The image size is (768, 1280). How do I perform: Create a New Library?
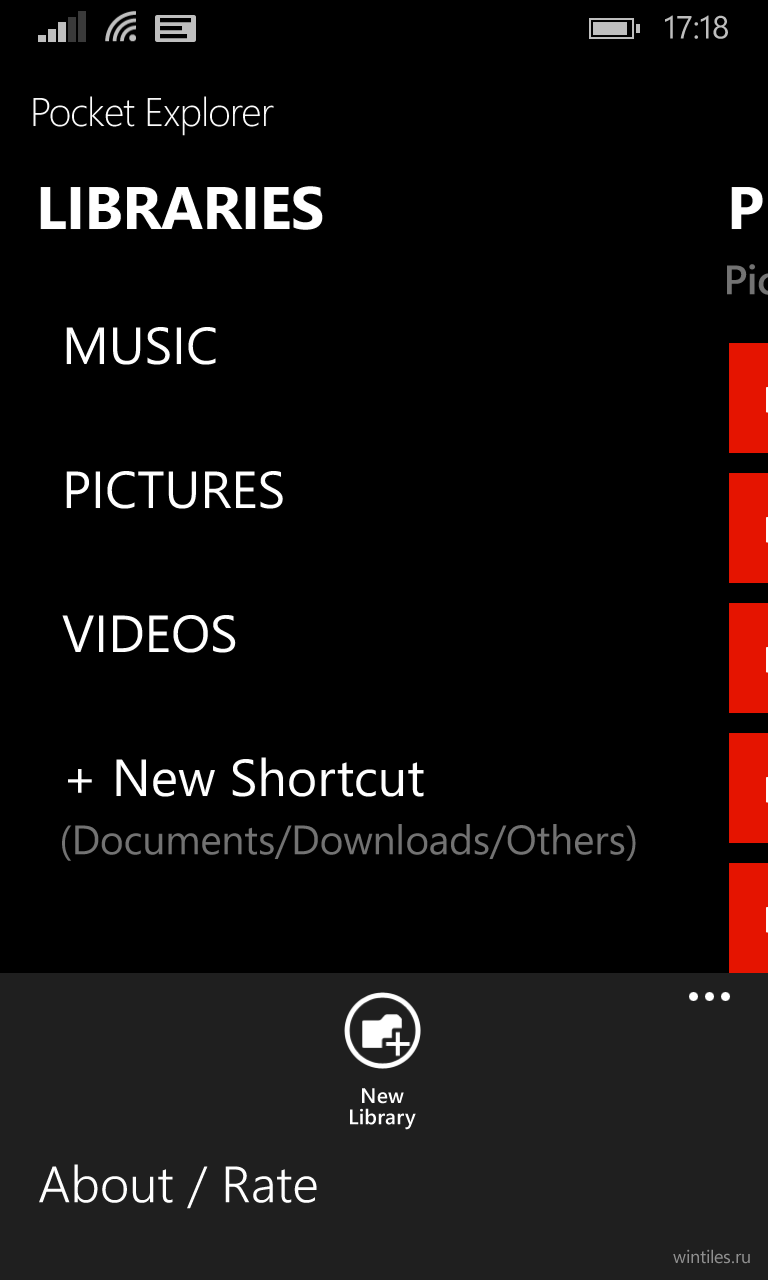(382, 1060)
